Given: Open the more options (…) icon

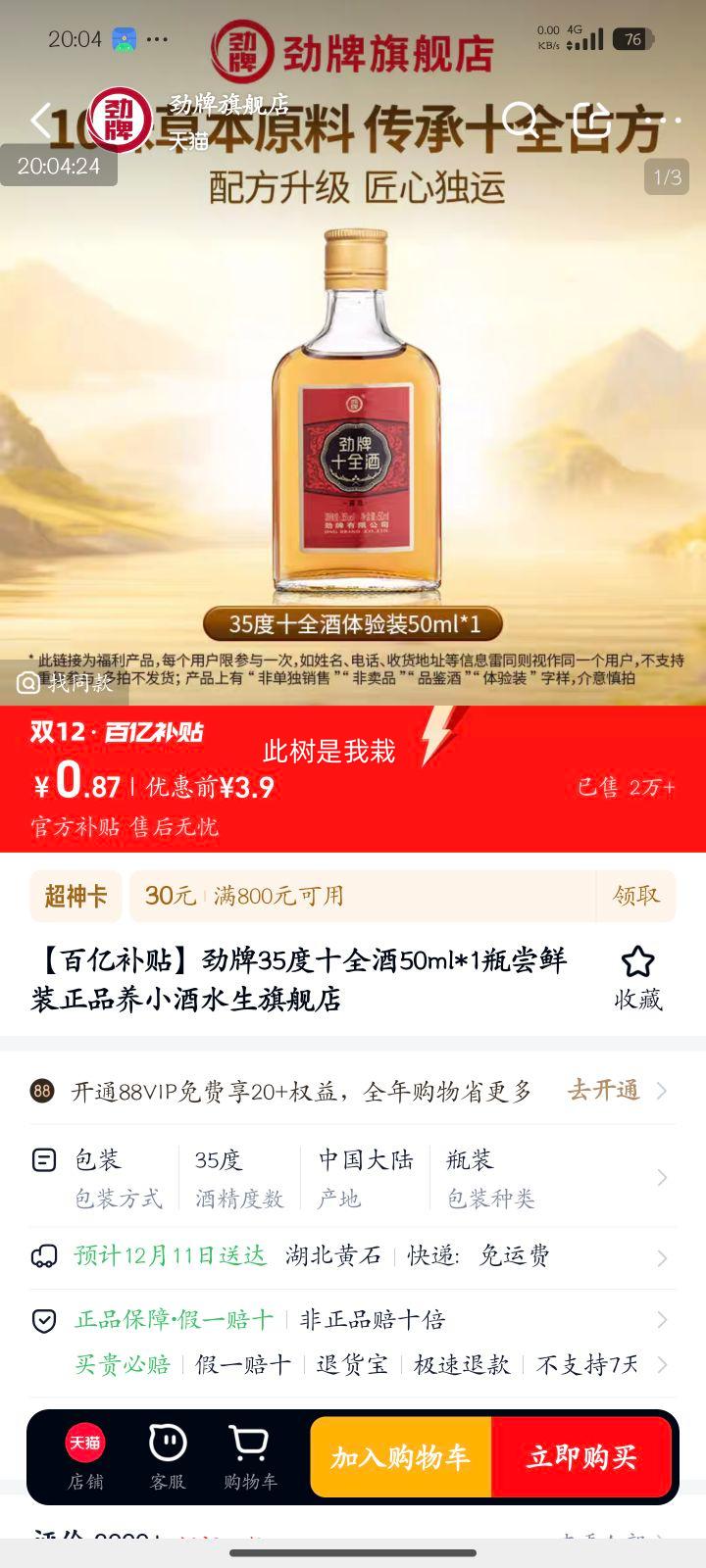Looking at the screenshot, I should (x=663, y=119).
